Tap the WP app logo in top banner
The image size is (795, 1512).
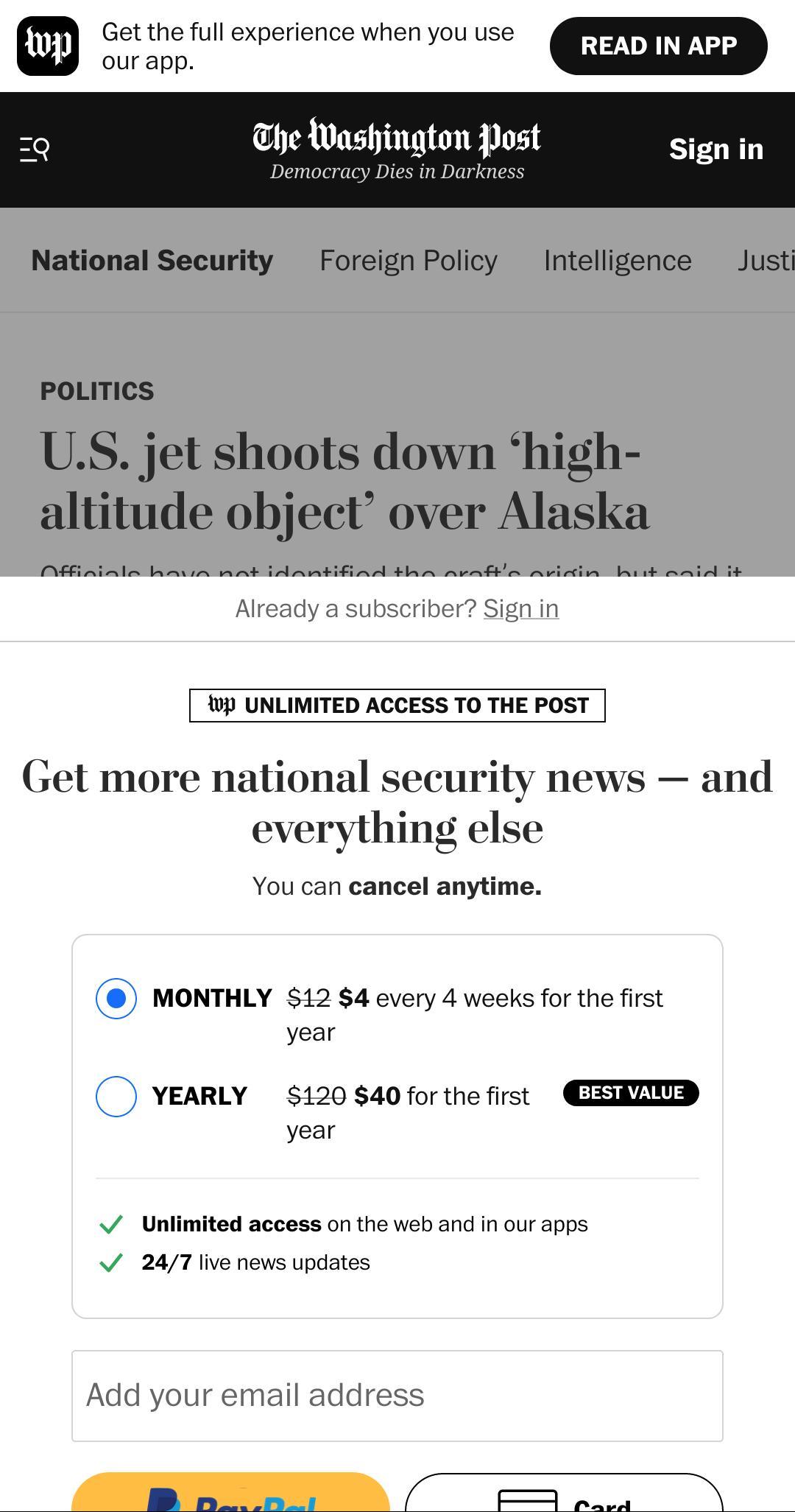click(47, 46)
